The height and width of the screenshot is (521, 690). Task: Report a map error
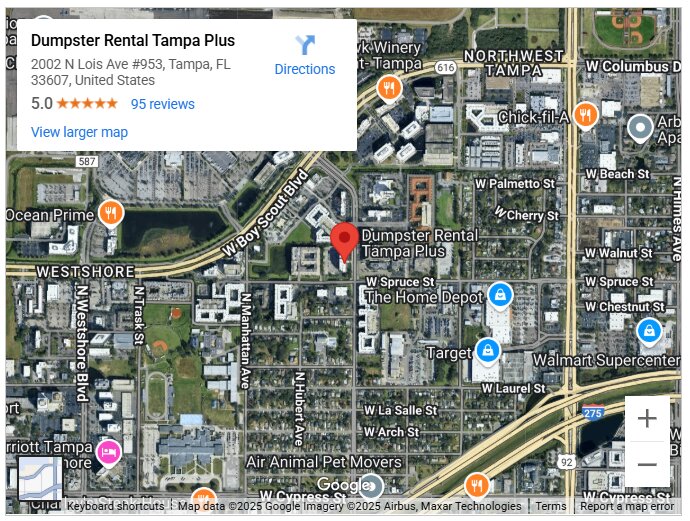pyautogui.click(x=627, y=507)
